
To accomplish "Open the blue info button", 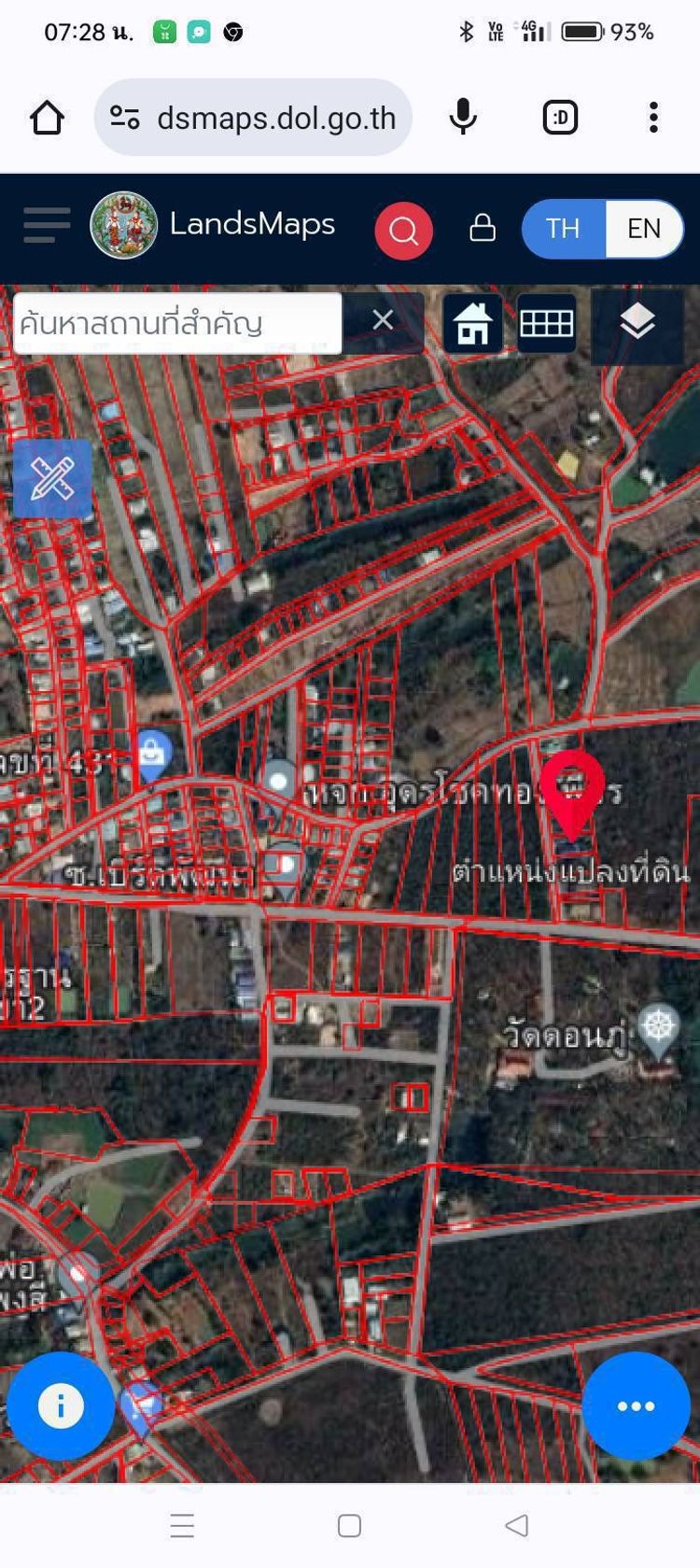I will (x=61, y=1406).
